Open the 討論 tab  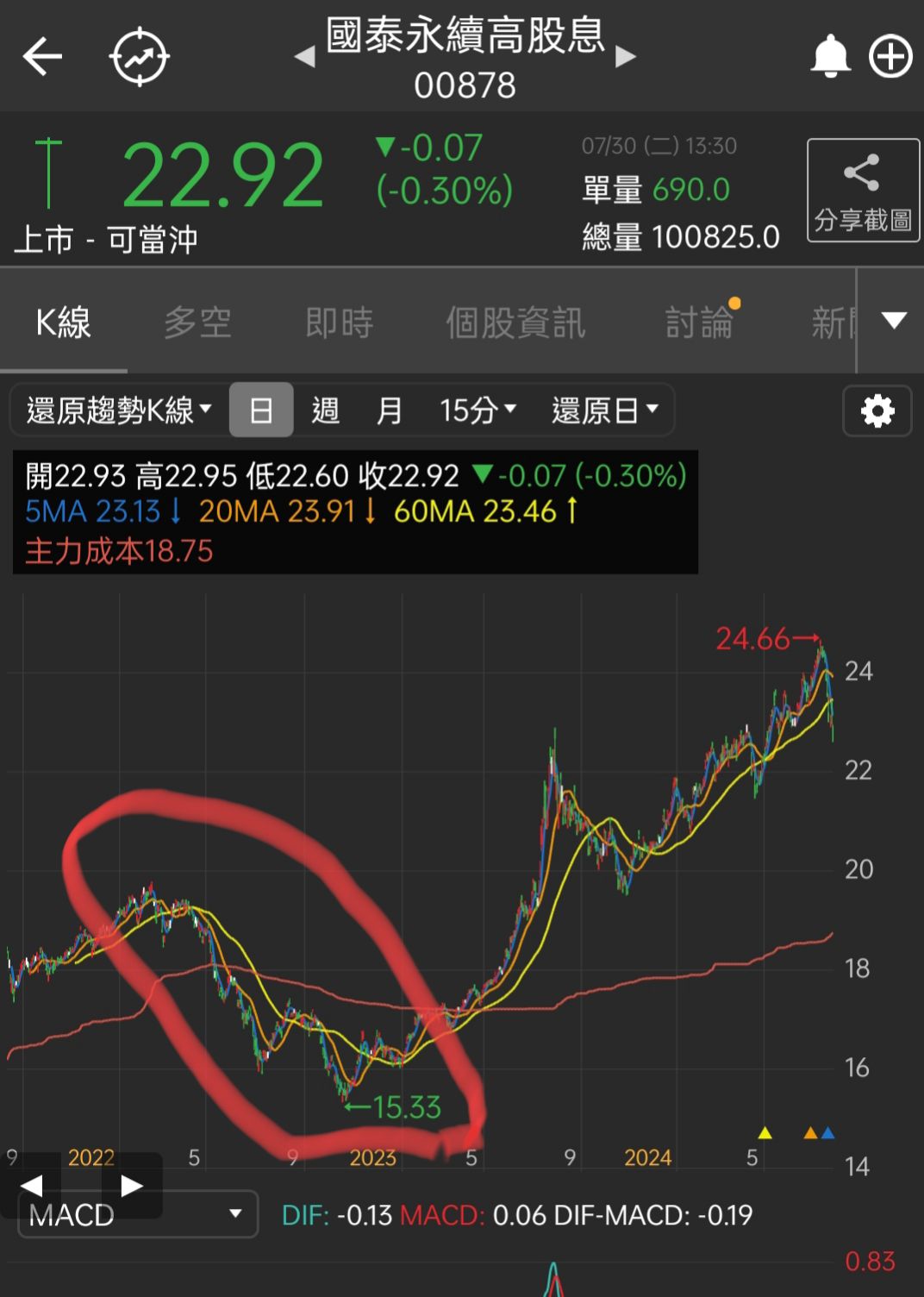pos(699,323)
